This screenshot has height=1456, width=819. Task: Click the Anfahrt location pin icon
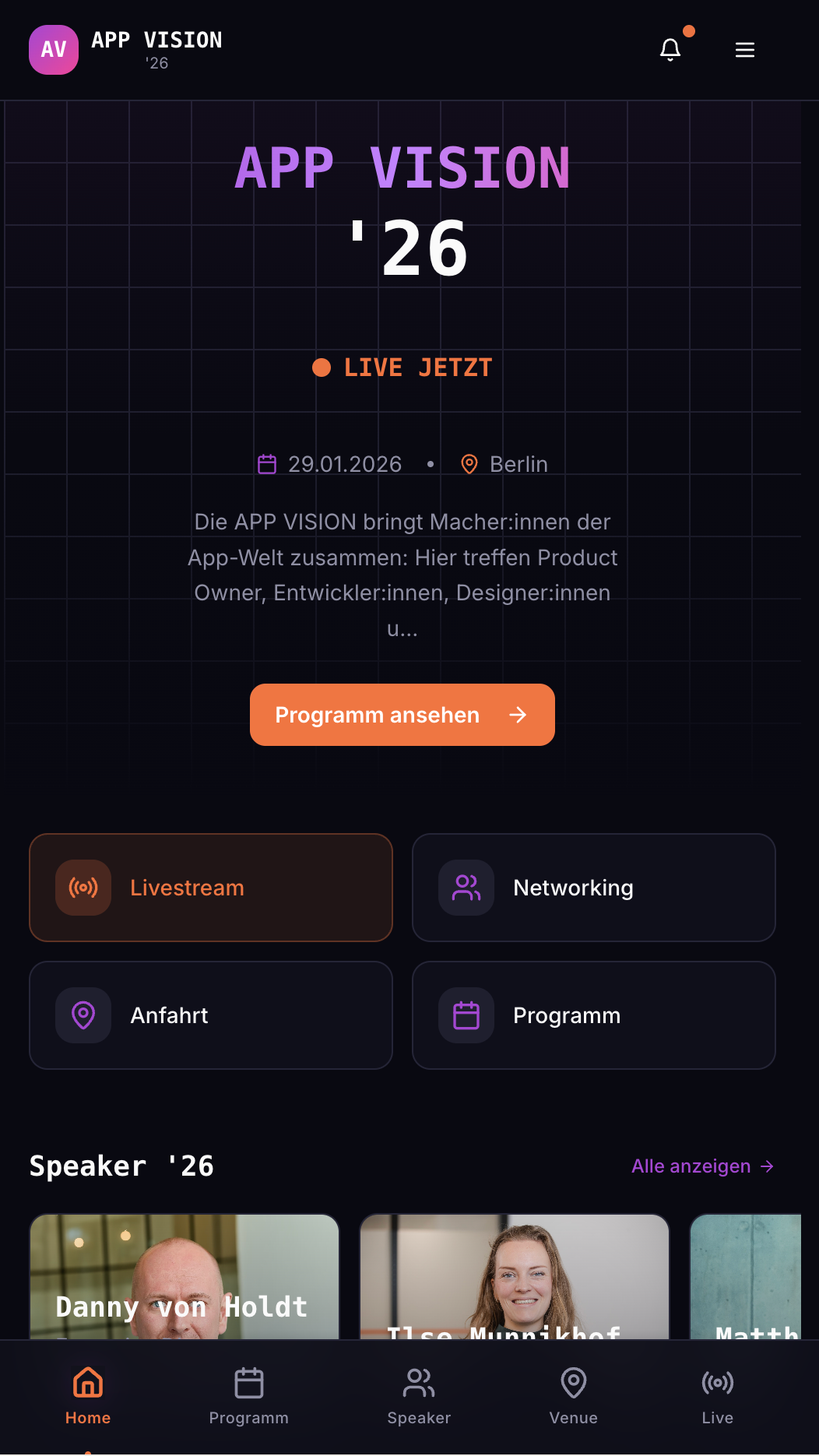click(83, 1015)
